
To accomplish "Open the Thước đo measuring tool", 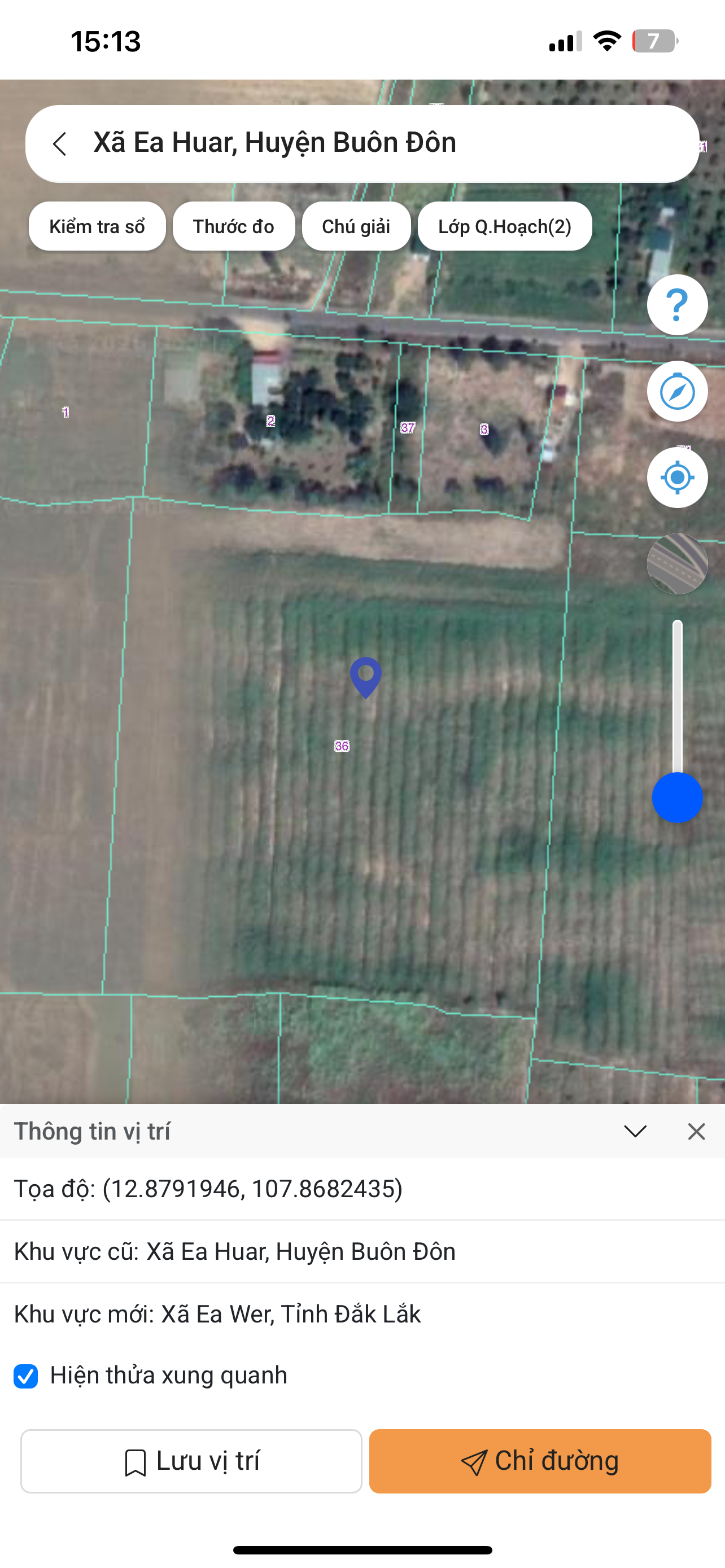I will click(234, 226).
